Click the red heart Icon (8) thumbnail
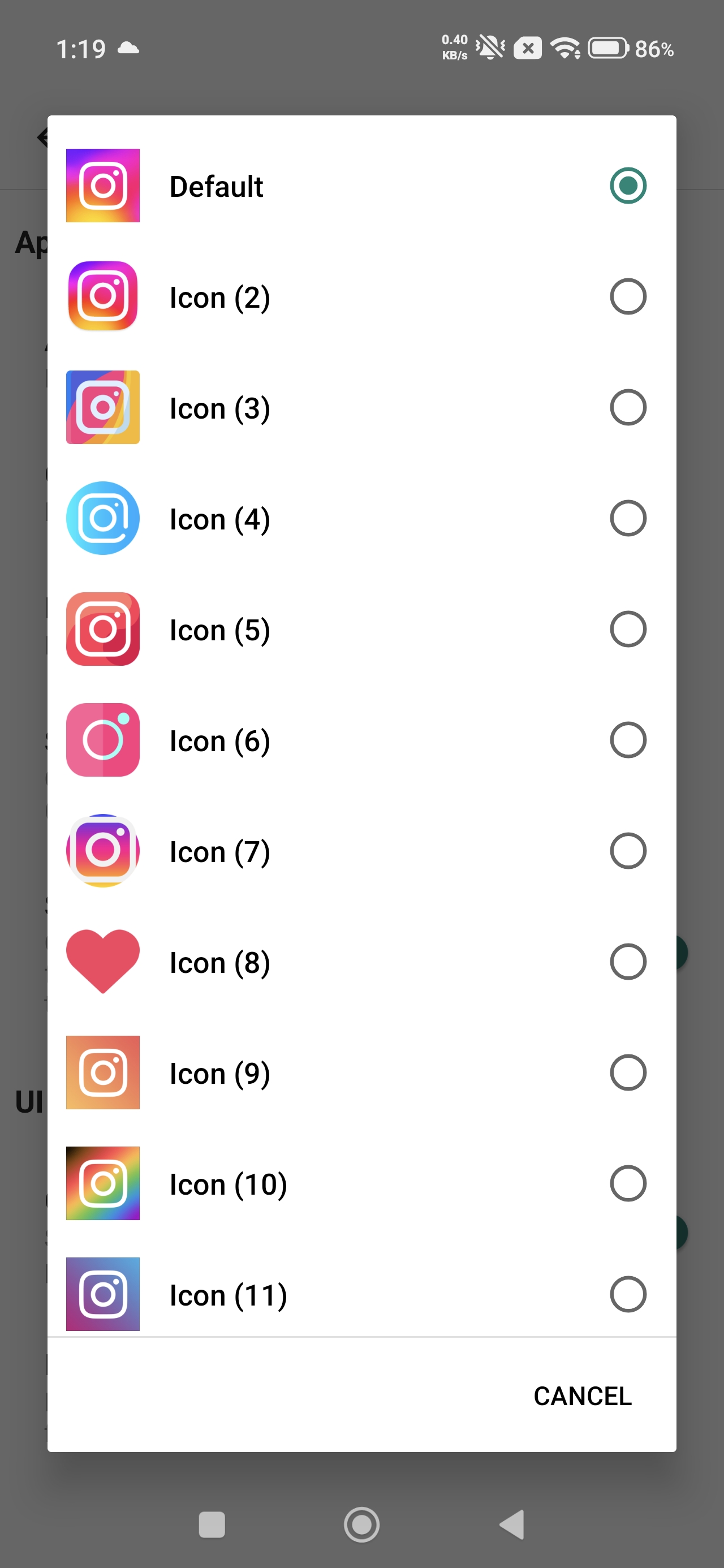The height and width of the screenshot is (1568, 724). tap(102, 962)
